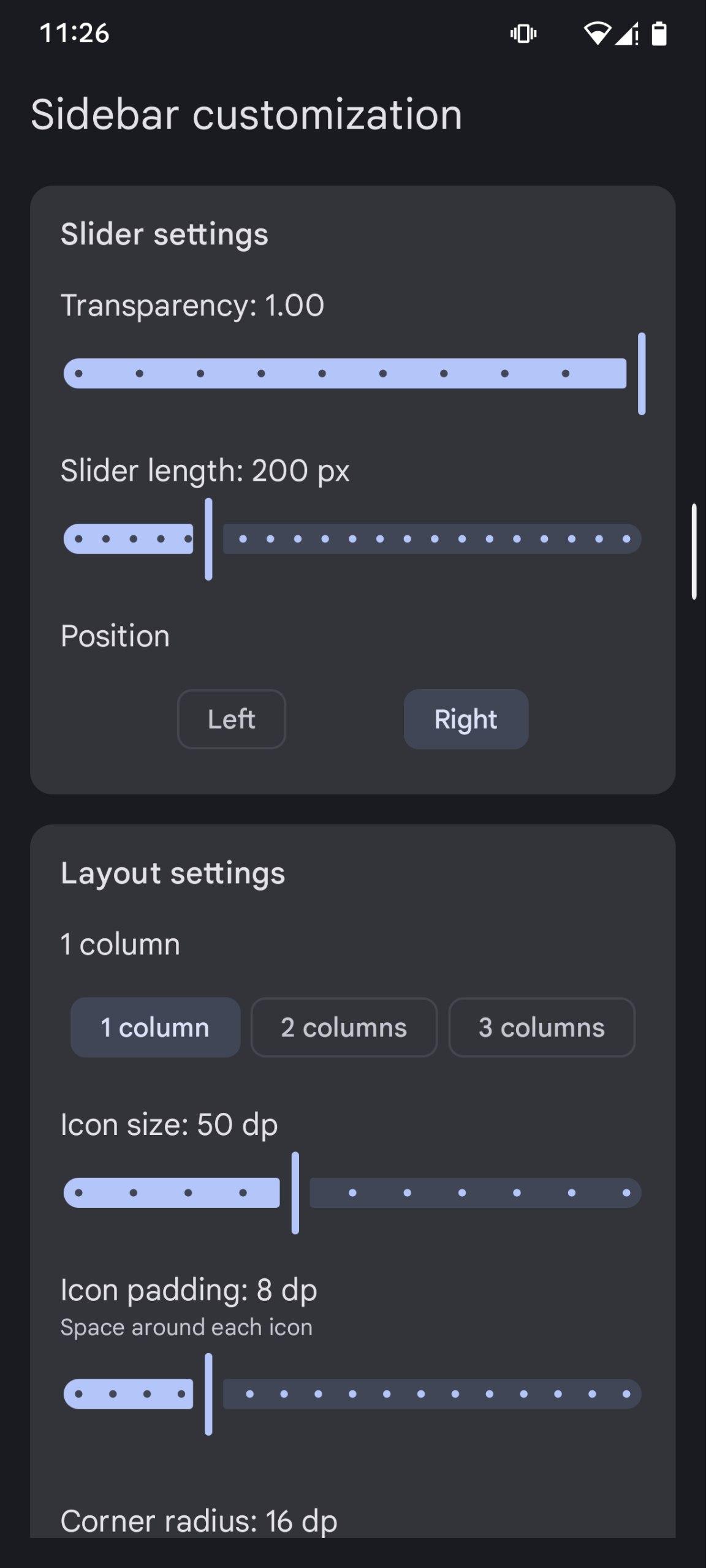Switch layout to 2 columns
The height and width of the screenshot is (1568, 706).
(344, 1027)
